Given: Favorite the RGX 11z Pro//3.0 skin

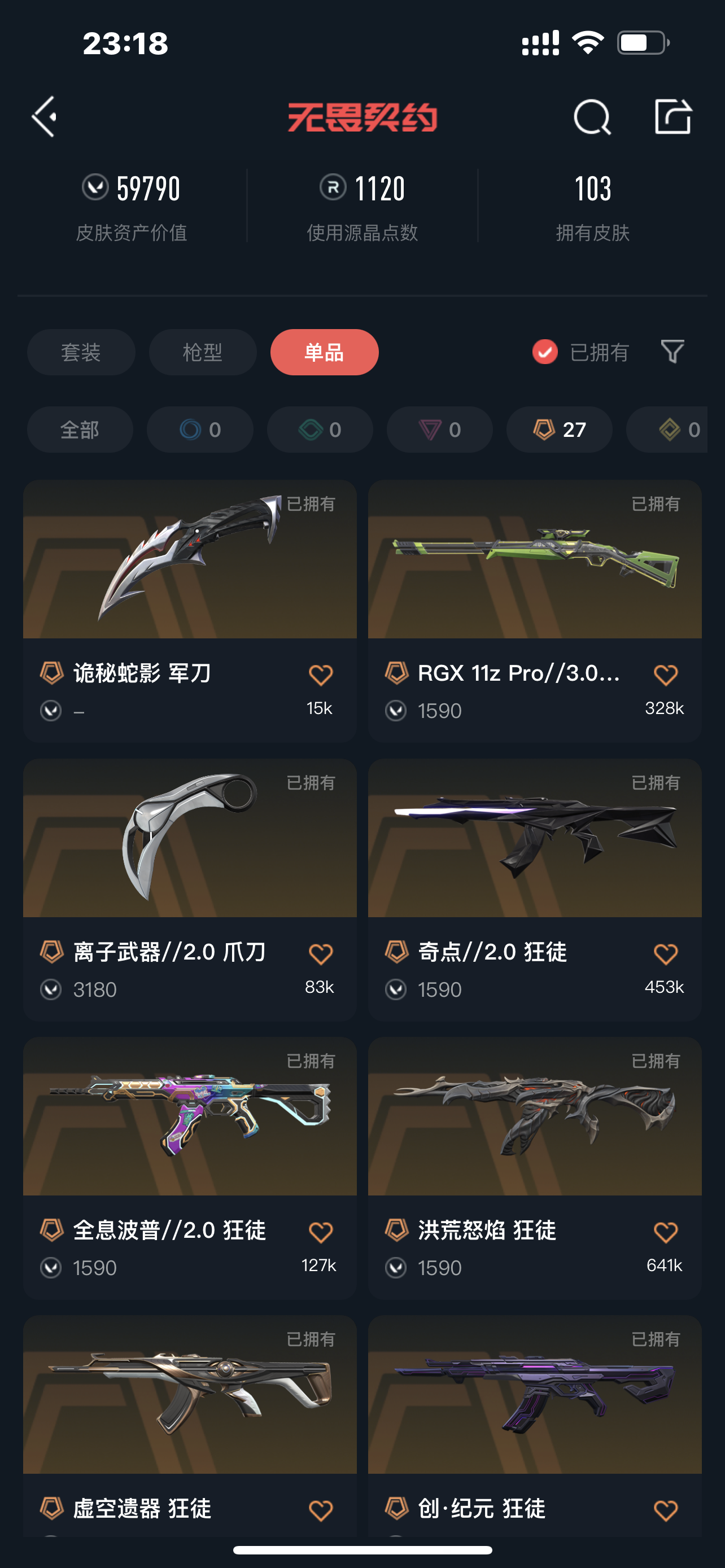Looking at the screenshot, I should [665, 674].
